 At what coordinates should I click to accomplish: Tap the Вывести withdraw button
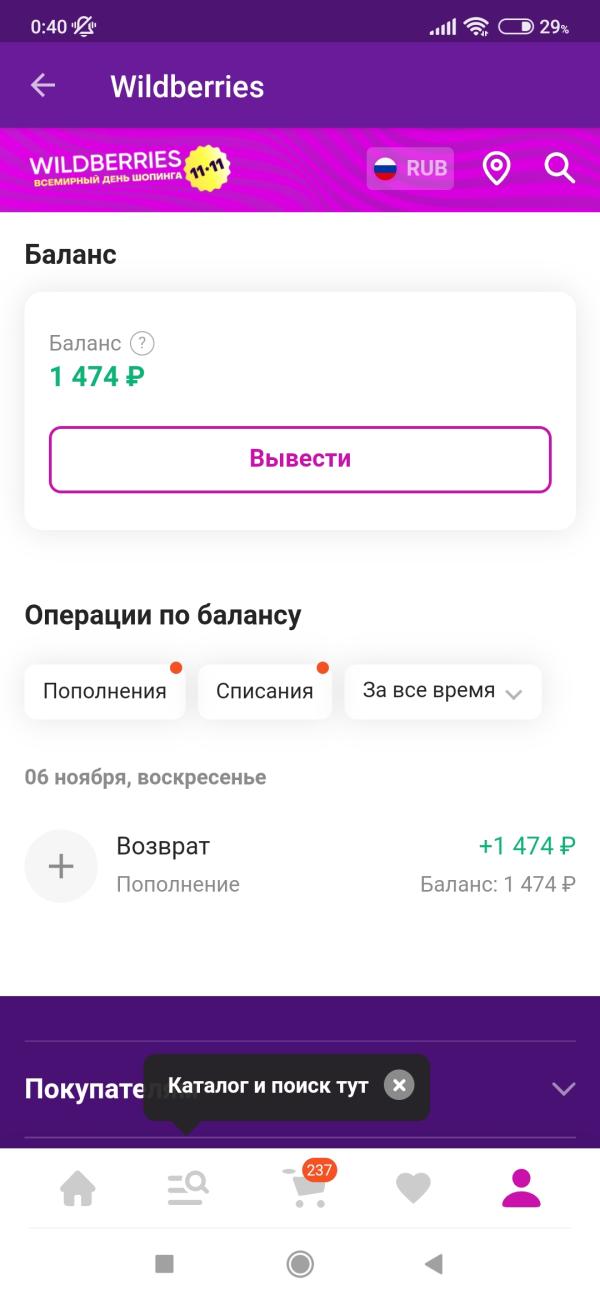pos(300,459)
